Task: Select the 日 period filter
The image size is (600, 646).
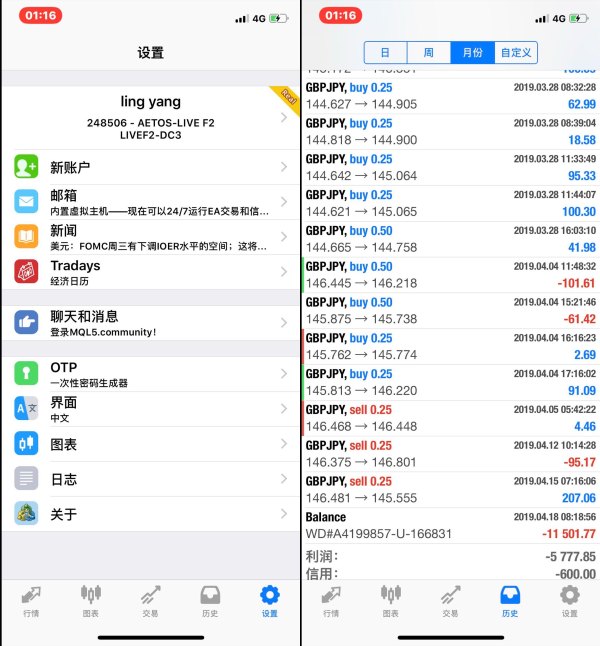Action: [x=385, y=52]
